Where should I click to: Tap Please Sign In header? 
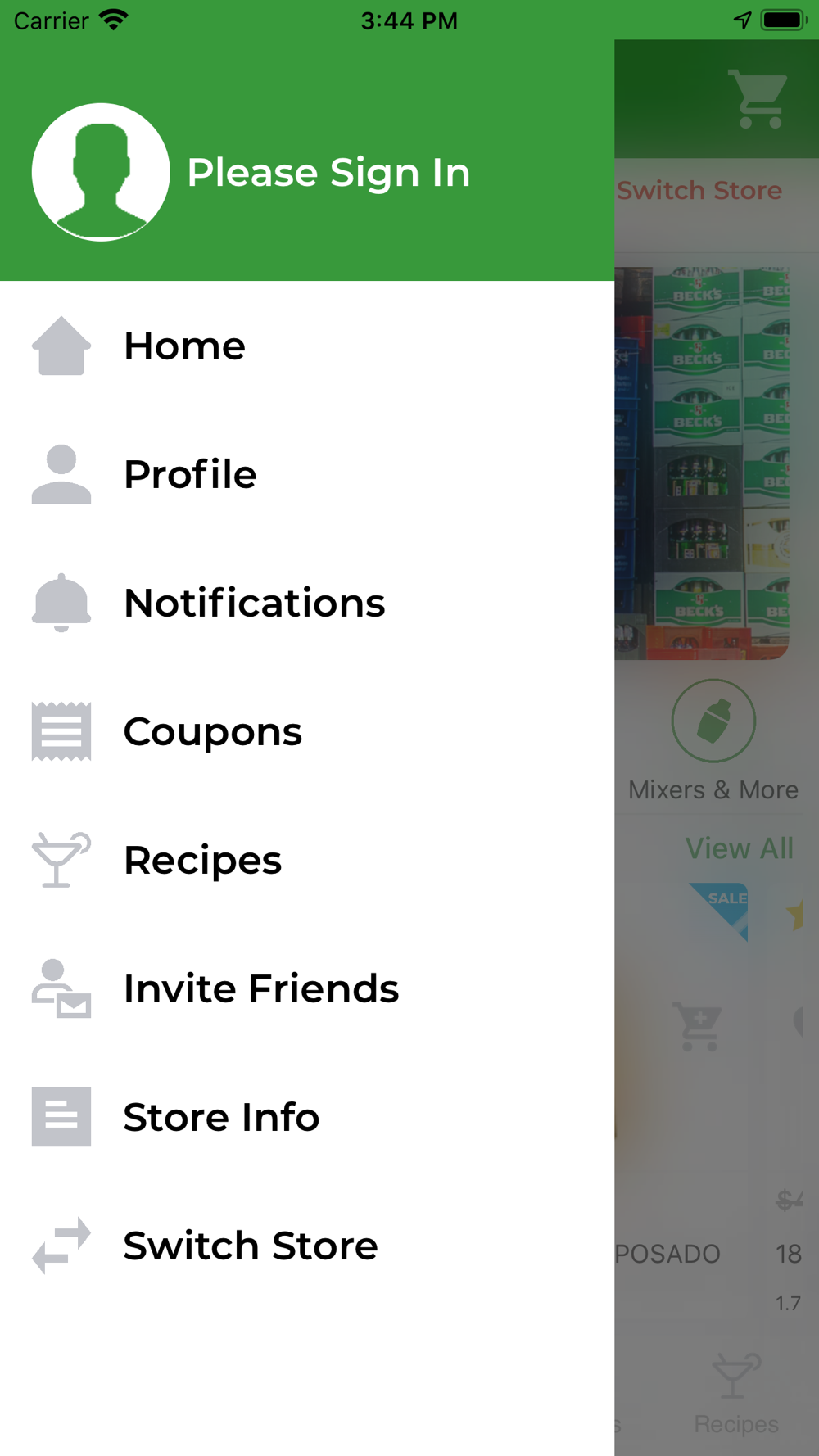click(x=328, y=173)
